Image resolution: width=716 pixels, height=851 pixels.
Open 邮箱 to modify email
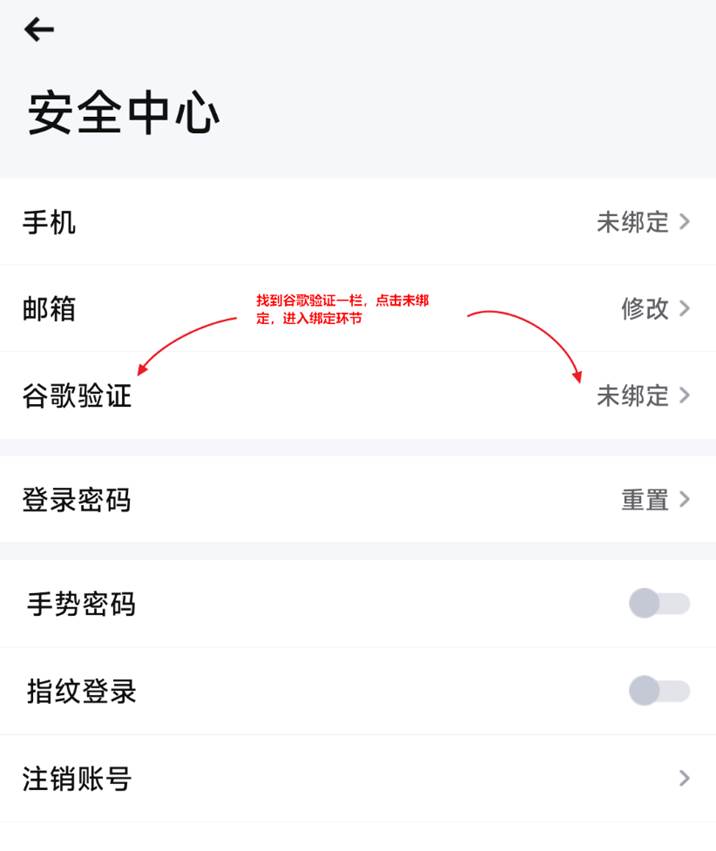pos(357,308)
